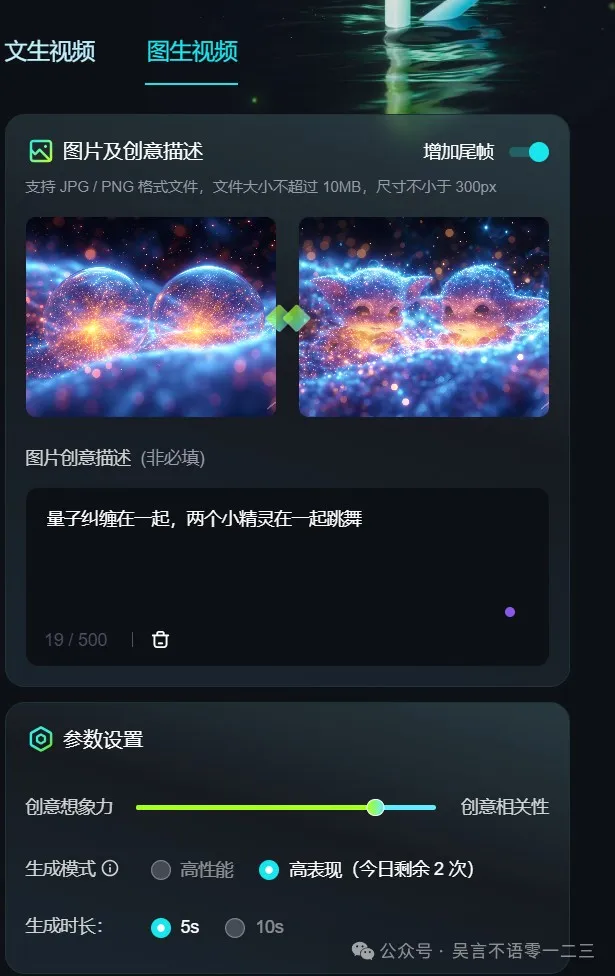Tap the green swap icon between images
The width and height of the screenshot is (615, 976).
(287, 318)
